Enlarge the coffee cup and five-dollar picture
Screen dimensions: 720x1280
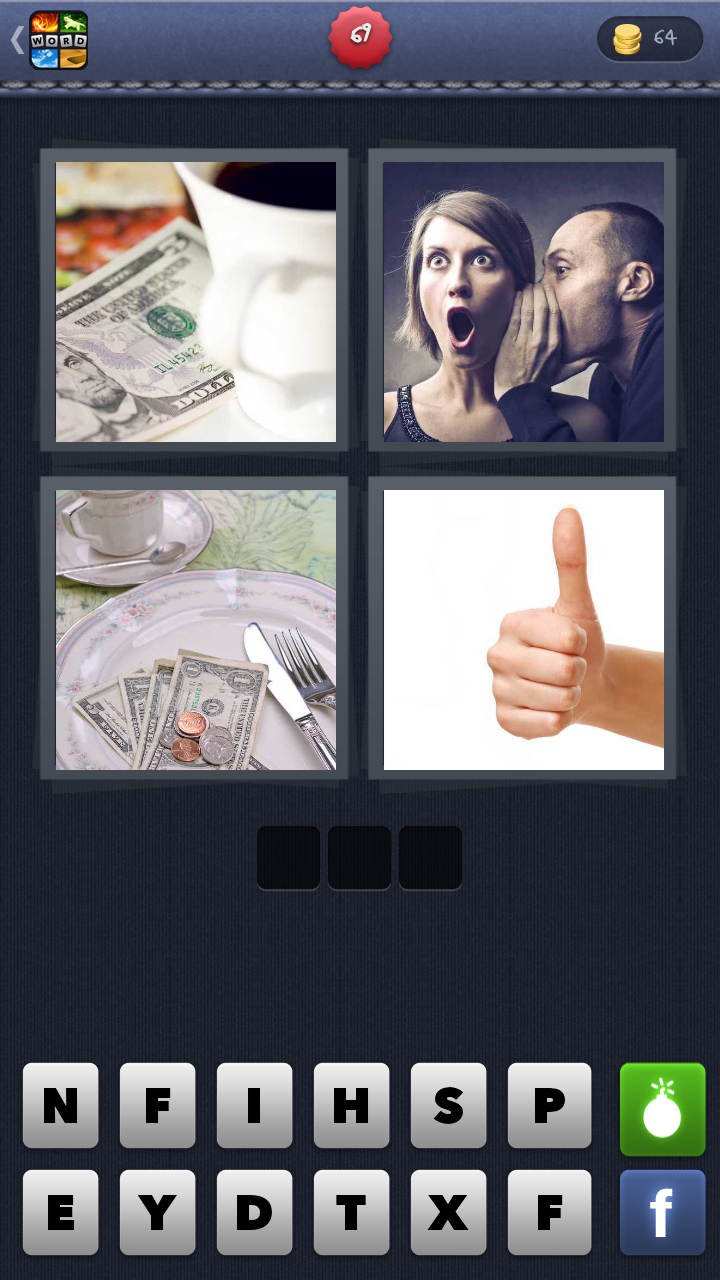point(195,301)
